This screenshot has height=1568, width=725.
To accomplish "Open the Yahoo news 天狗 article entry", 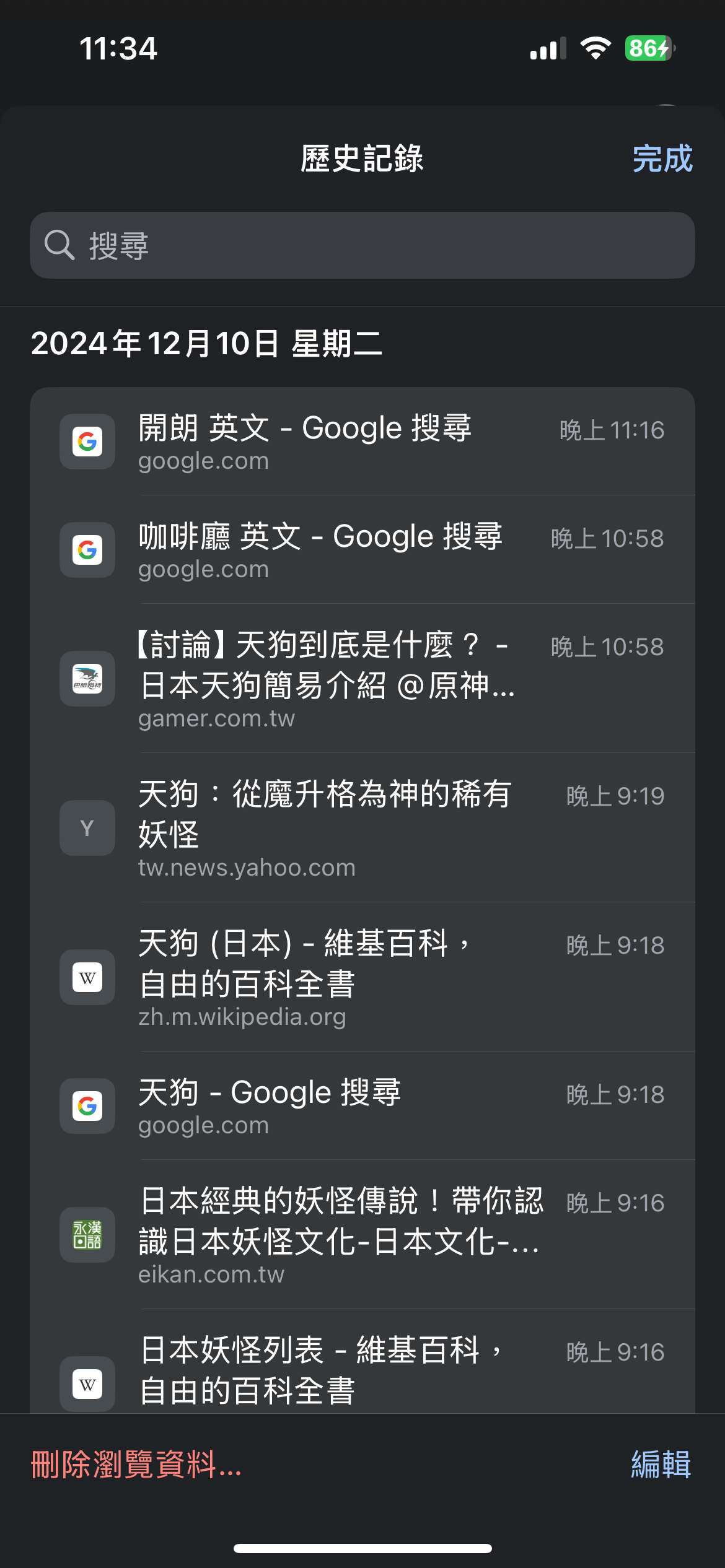I will point(362,828).
